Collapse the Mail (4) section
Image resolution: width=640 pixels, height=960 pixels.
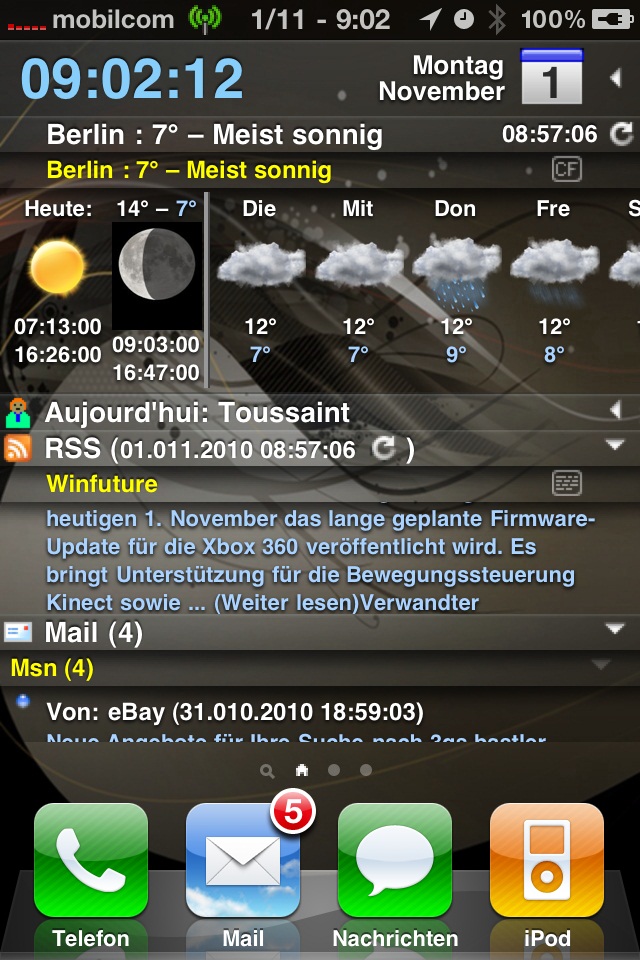[x=615, y=629]
